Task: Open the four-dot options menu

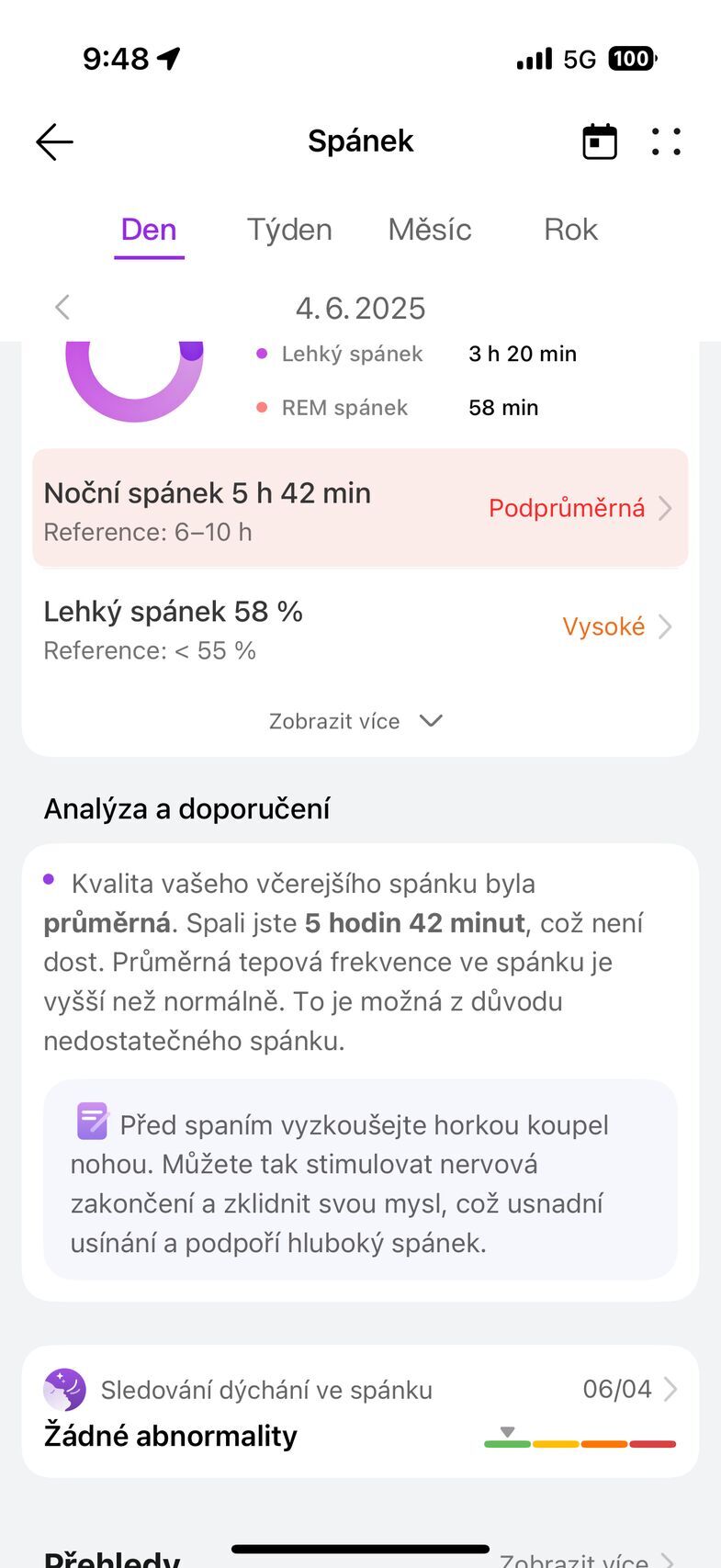Action: (x=666, y=141)
